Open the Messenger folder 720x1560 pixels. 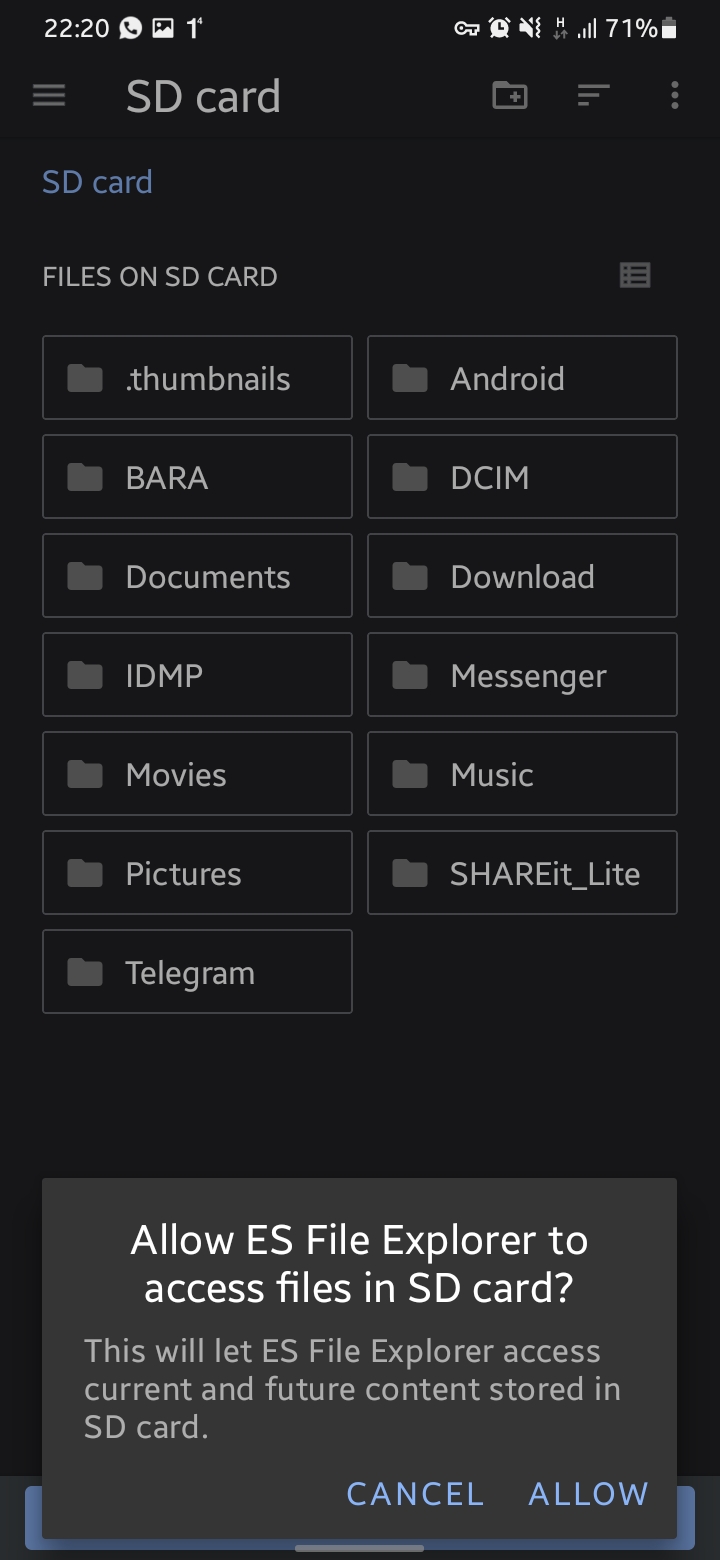click(x=522, y=675)
